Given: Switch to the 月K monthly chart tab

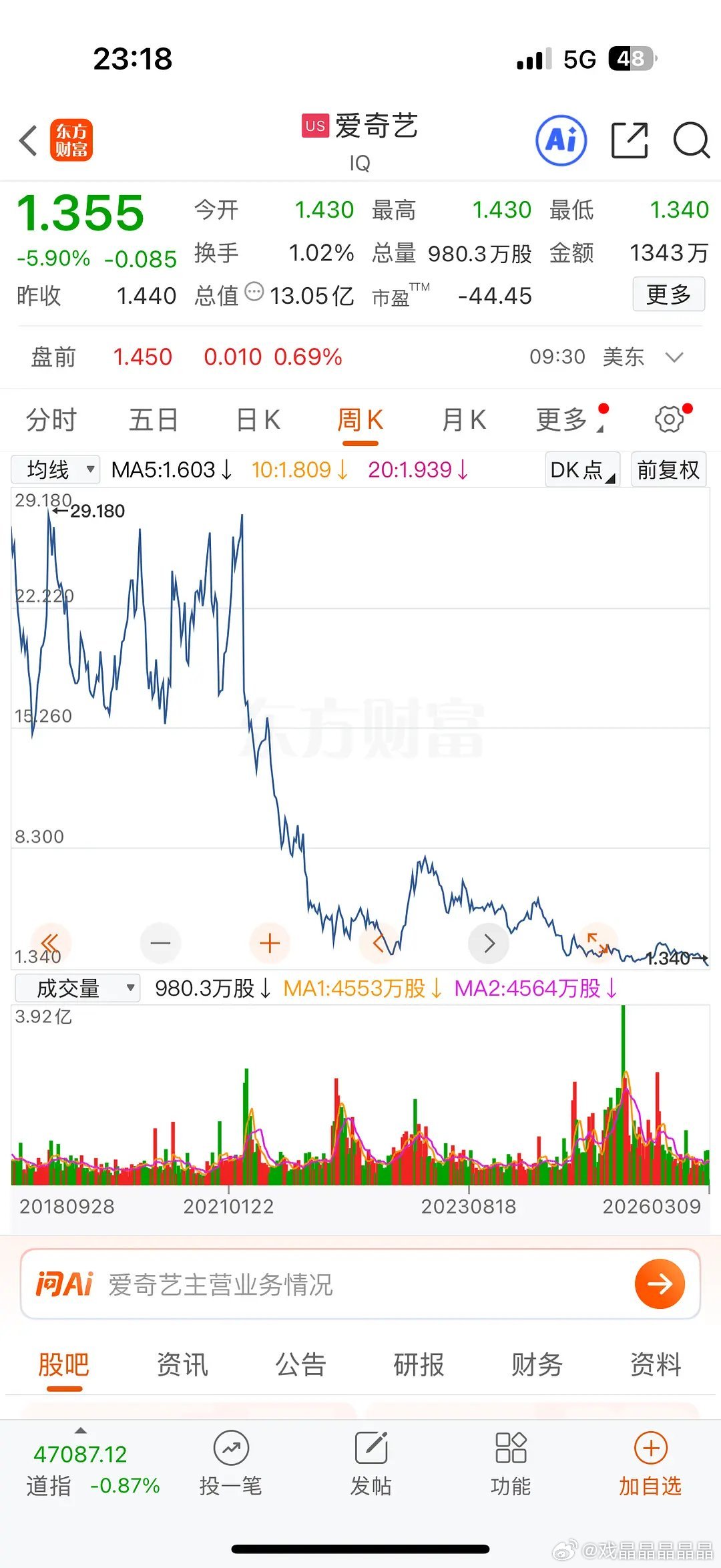Looking at the screenshot, I should pyautogui.click(x=463, y=419).
